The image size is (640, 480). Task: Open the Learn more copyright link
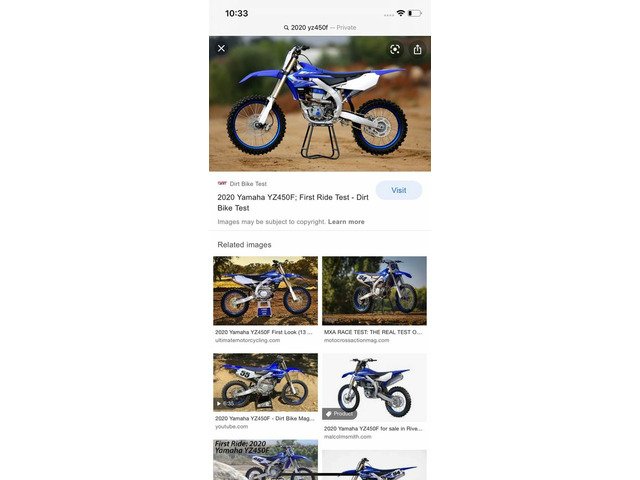click(x=346, y=222)
